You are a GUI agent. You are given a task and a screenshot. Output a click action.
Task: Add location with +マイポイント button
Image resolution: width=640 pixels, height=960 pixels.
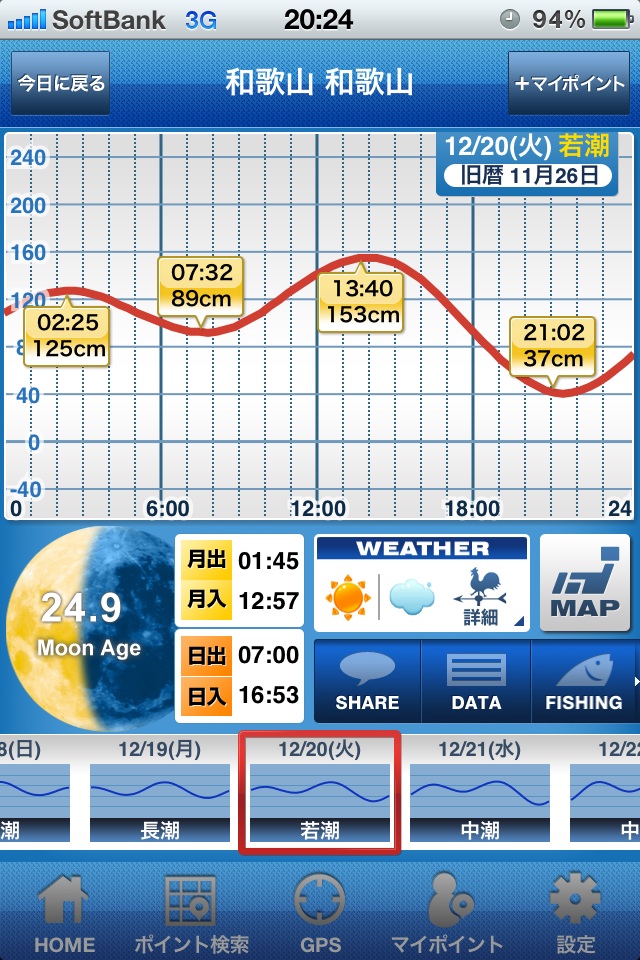[569, 83]
